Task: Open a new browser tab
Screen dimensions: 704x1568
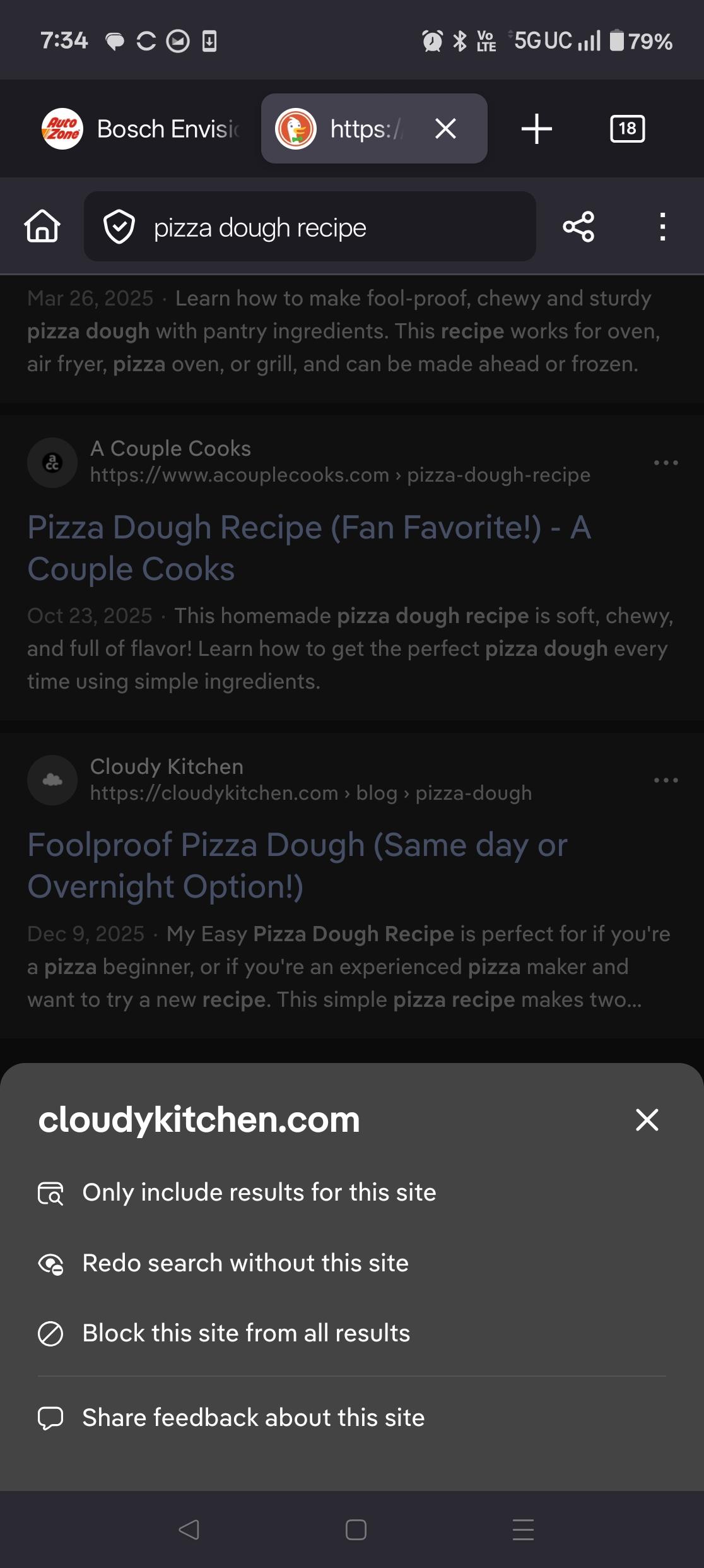Action: click(x=537, y=129)
